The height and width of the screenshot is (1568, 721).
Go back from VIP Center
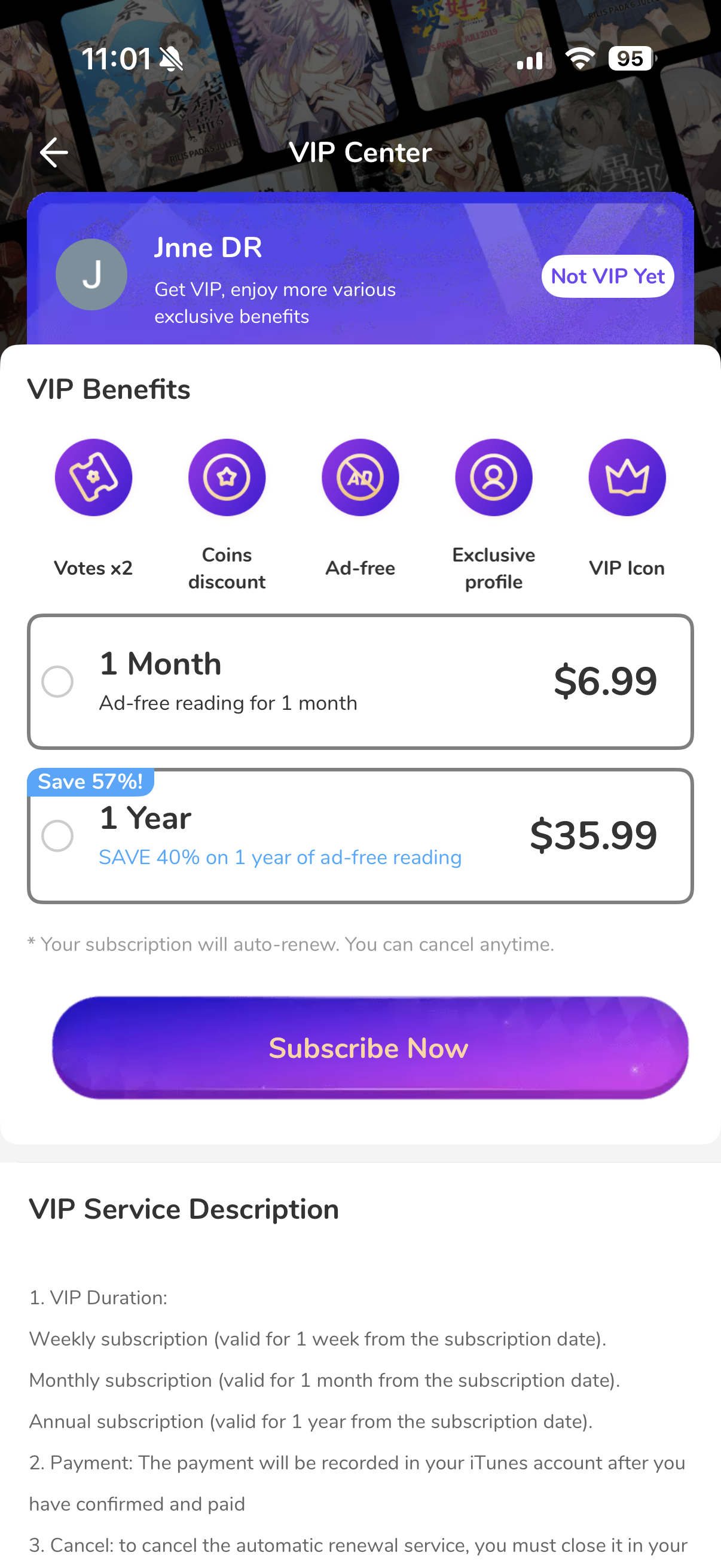pos(54,152)
